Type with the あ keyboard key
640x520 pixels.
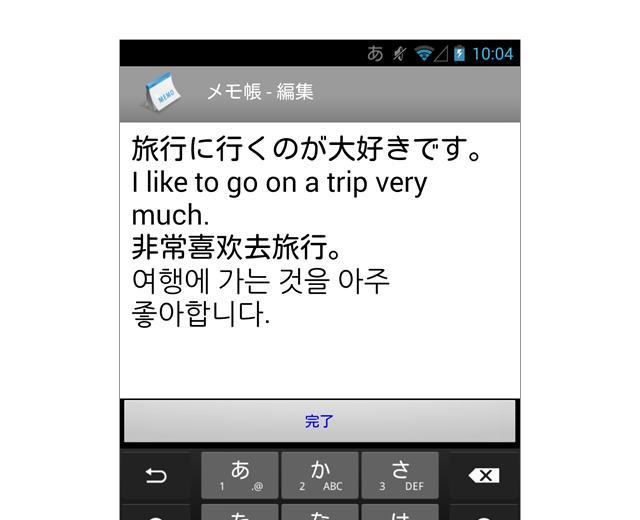239,475
